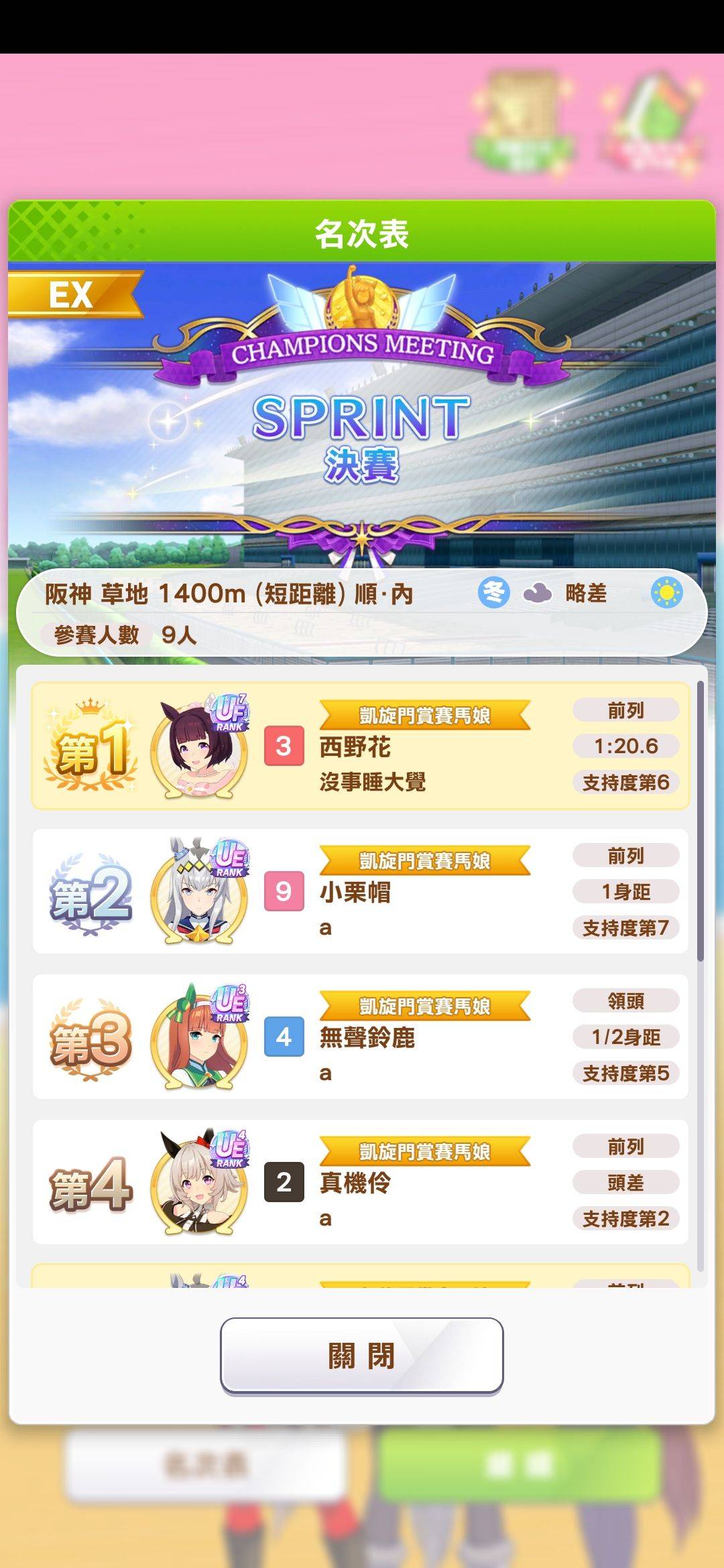724x1568 pixels.
Task: View fourth-place 真機伶 result row
Action: [361, 1182]
